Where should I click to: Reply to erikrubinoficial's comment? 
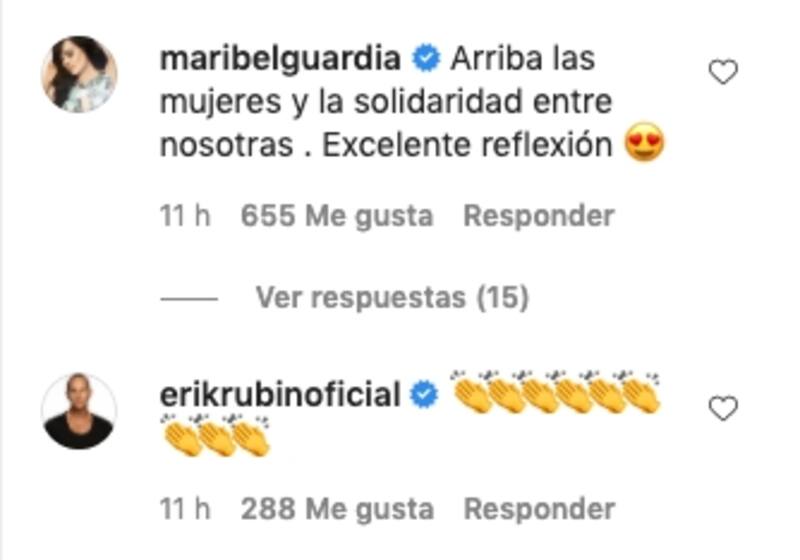(x=538, y=509)
